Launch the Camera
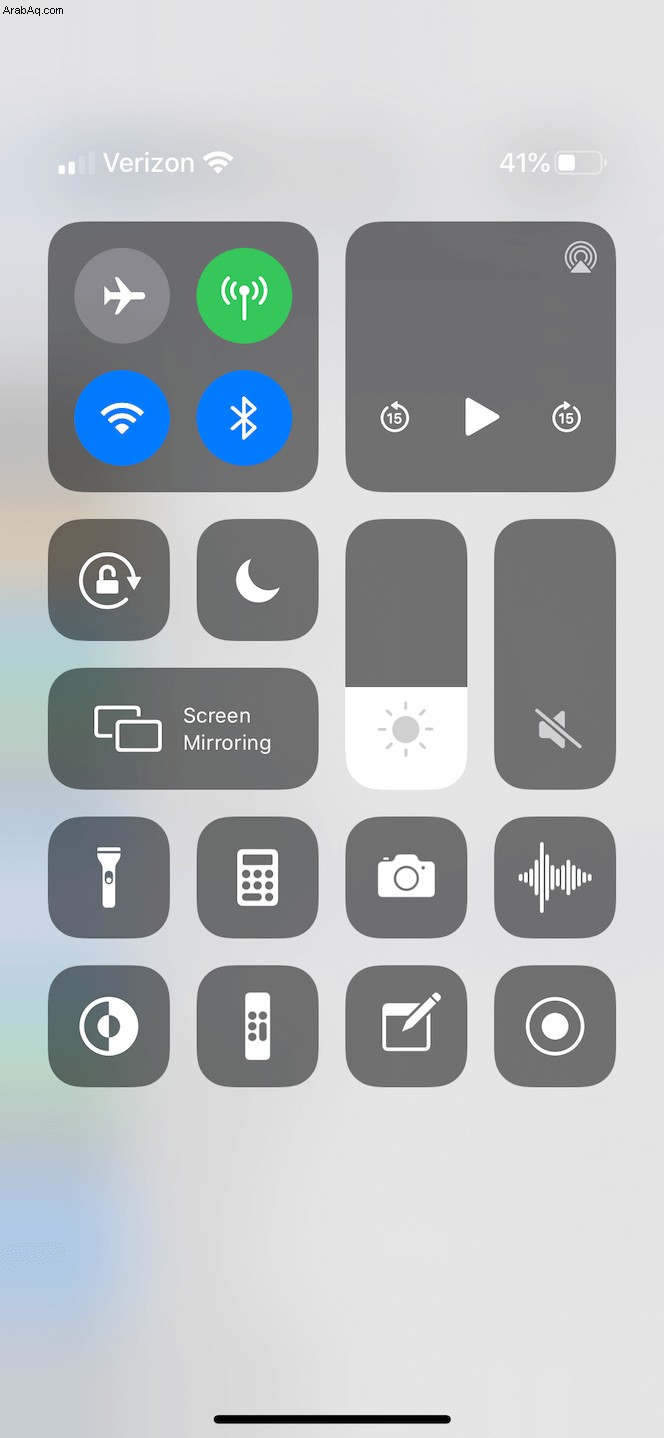Viewport: 664px width, 1438px height. click(406, 877)
